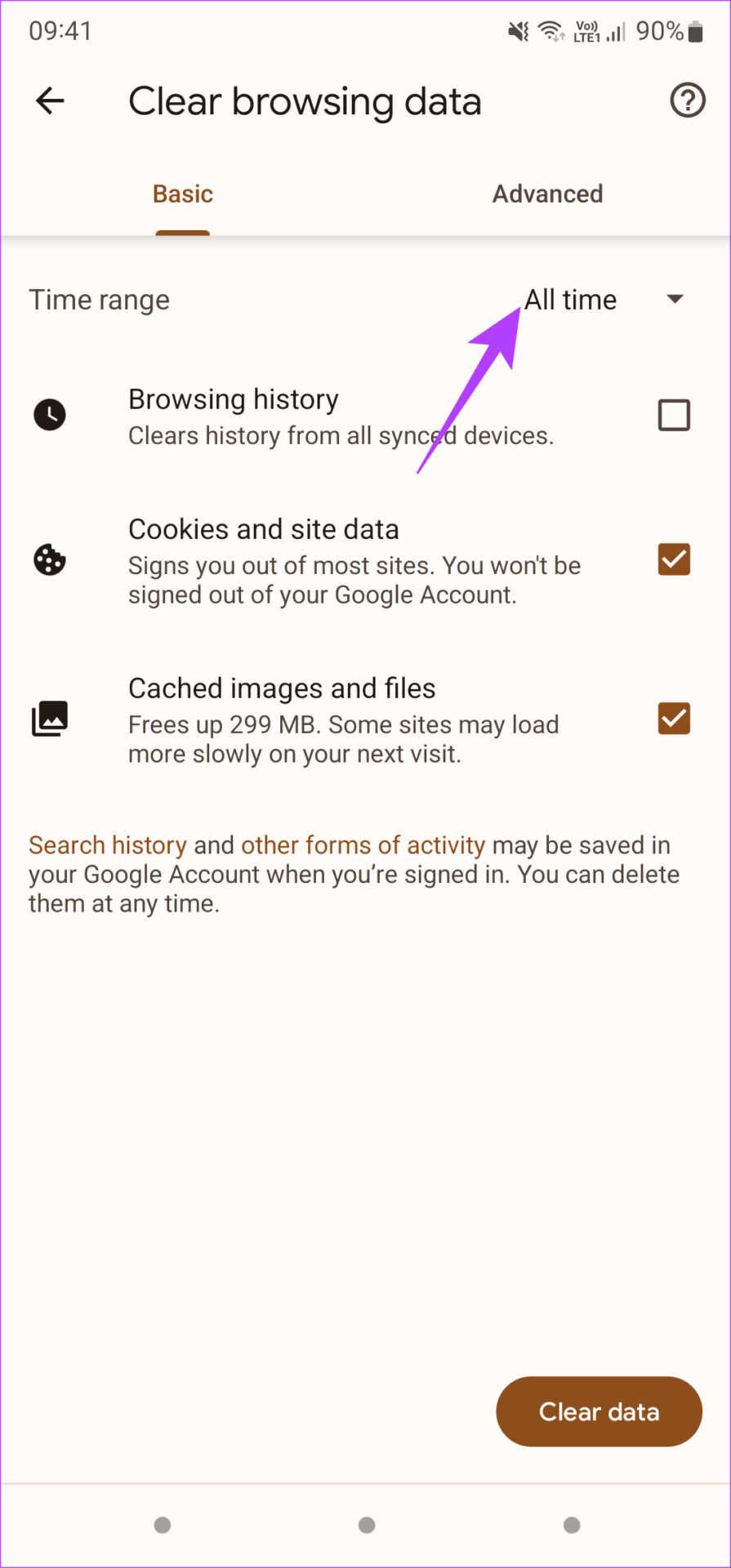This screenshot has width=731, height=1568.
Task: Open other forms of activity link
Action: 363,845
